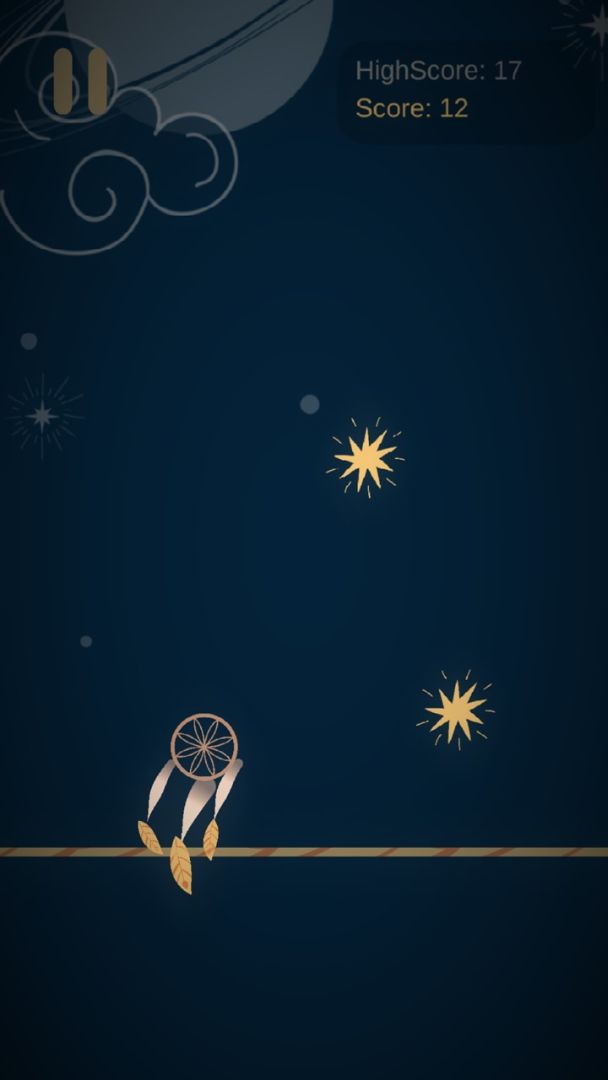Pause the game
This screenshot has width=608, height=1080.
(81, 82)
